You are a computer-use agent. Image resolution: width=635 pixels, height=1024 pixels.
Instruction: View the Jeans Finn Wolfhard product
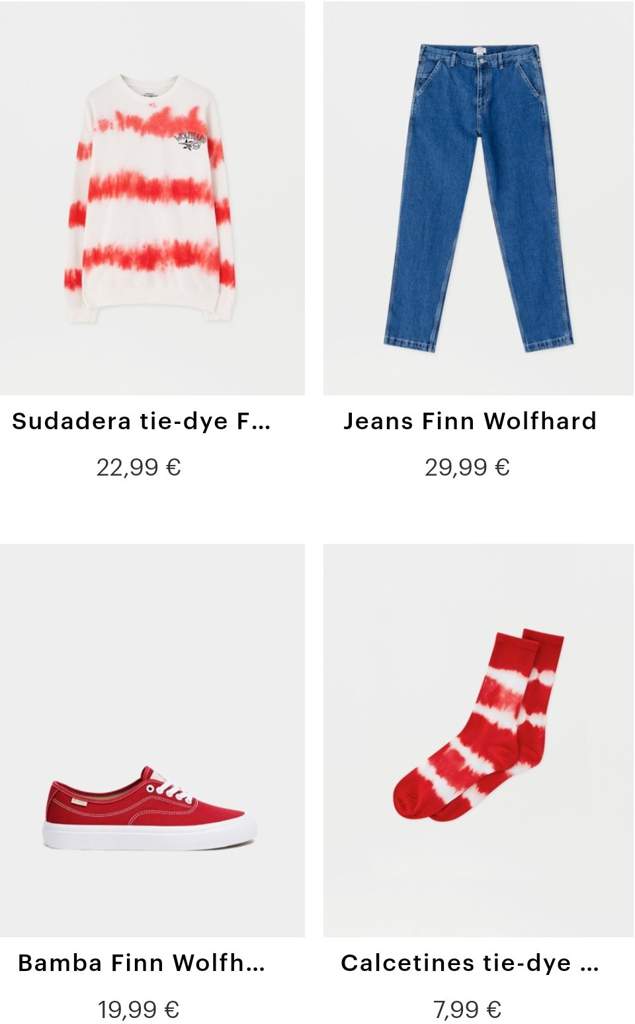coord(478,198)
